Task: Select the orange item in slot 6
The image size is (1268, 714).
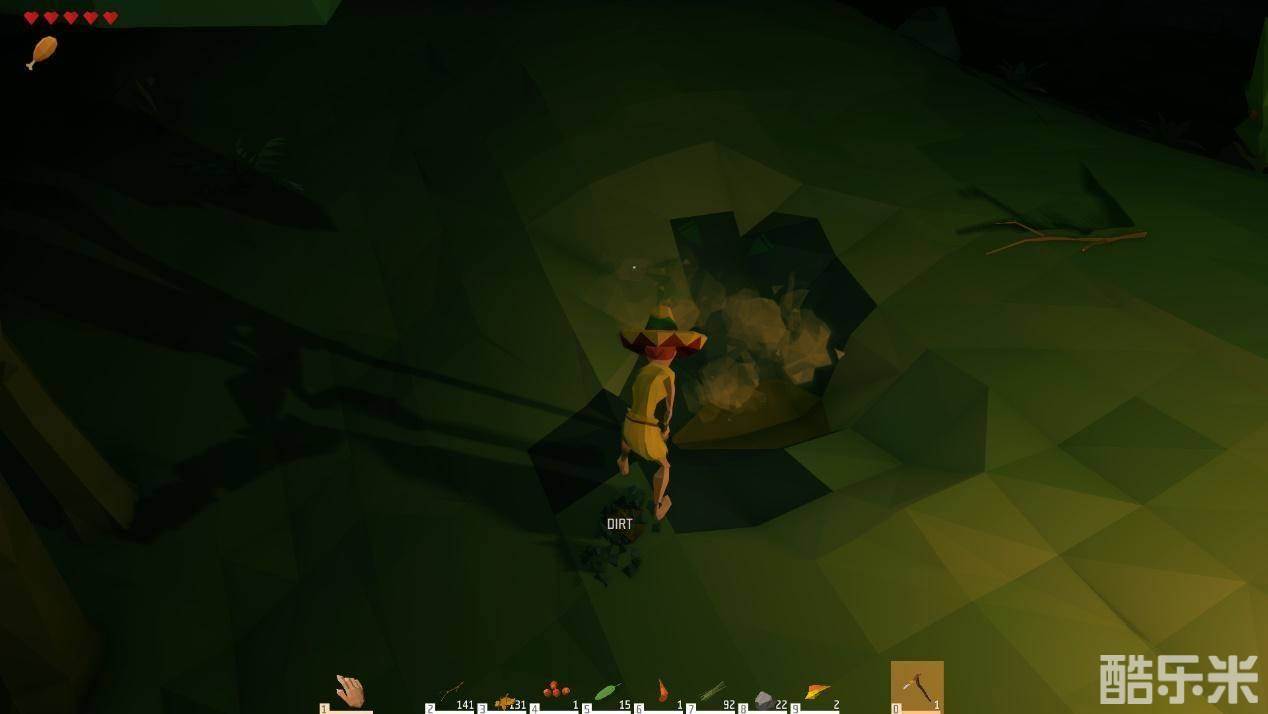Action: tap(661, 692)
